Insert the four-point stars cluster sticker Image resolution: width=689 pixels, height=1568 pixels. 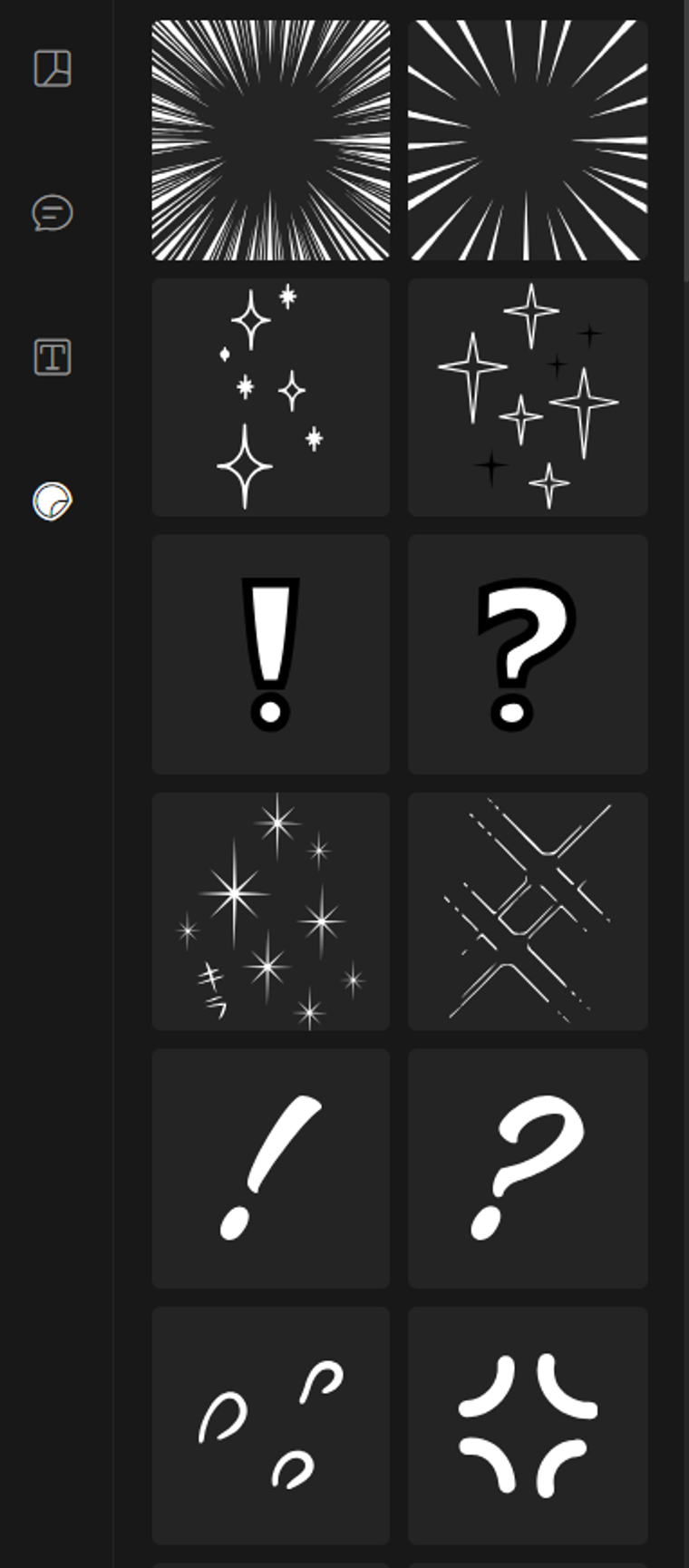tap(528, 397)
